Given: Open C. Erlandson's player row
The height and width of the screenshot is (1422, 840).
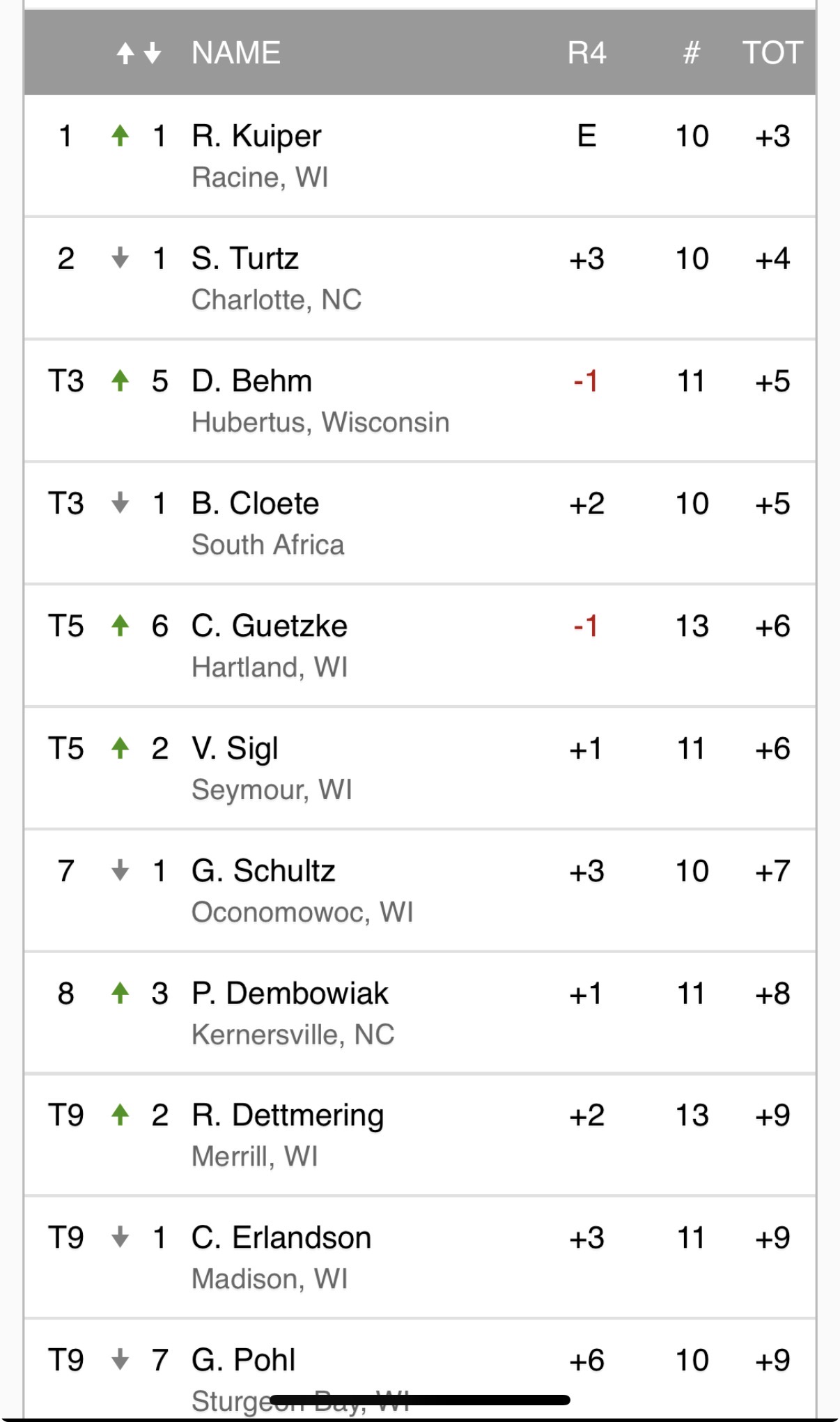Looking at the screenshot, I should click(420, 1258).
